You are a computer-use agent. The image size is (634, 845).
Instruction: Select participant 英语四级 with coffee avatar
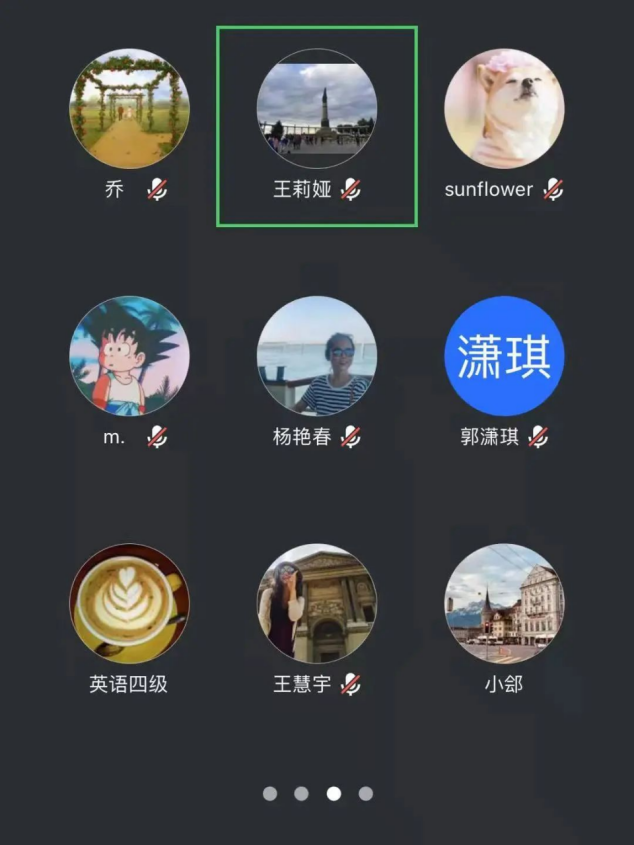[129, 603]
